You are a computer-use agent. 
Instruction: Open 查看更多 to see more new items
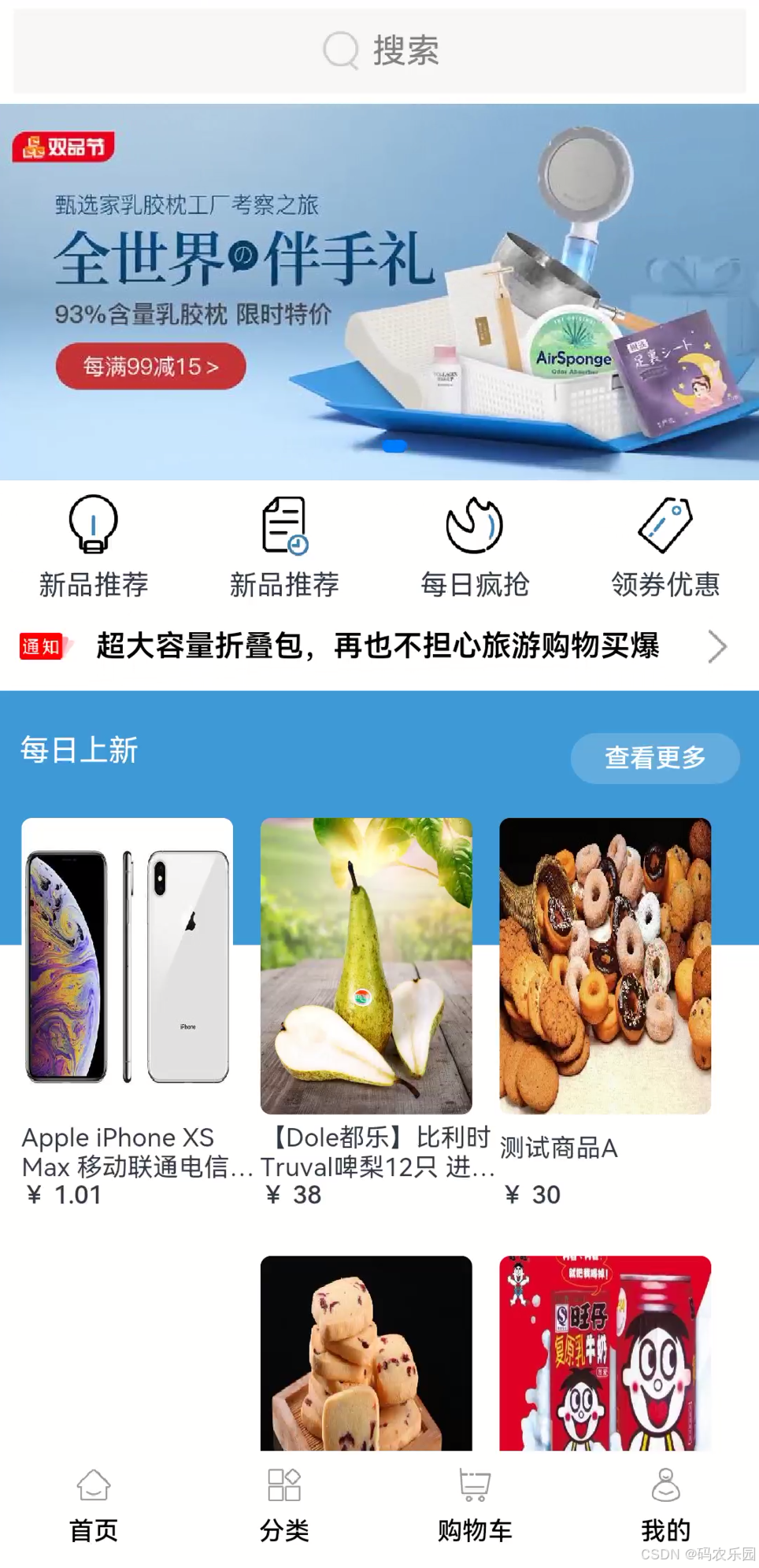(654, 757)
